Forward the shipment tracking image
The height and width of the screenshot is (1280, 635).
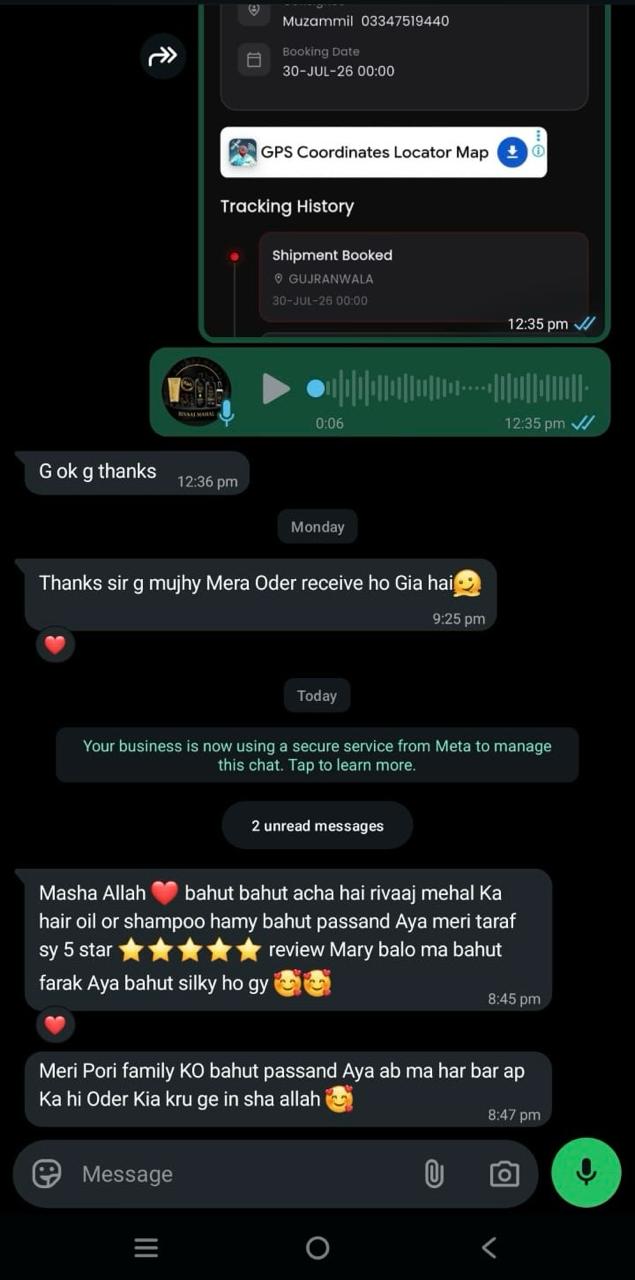(162, 57)
